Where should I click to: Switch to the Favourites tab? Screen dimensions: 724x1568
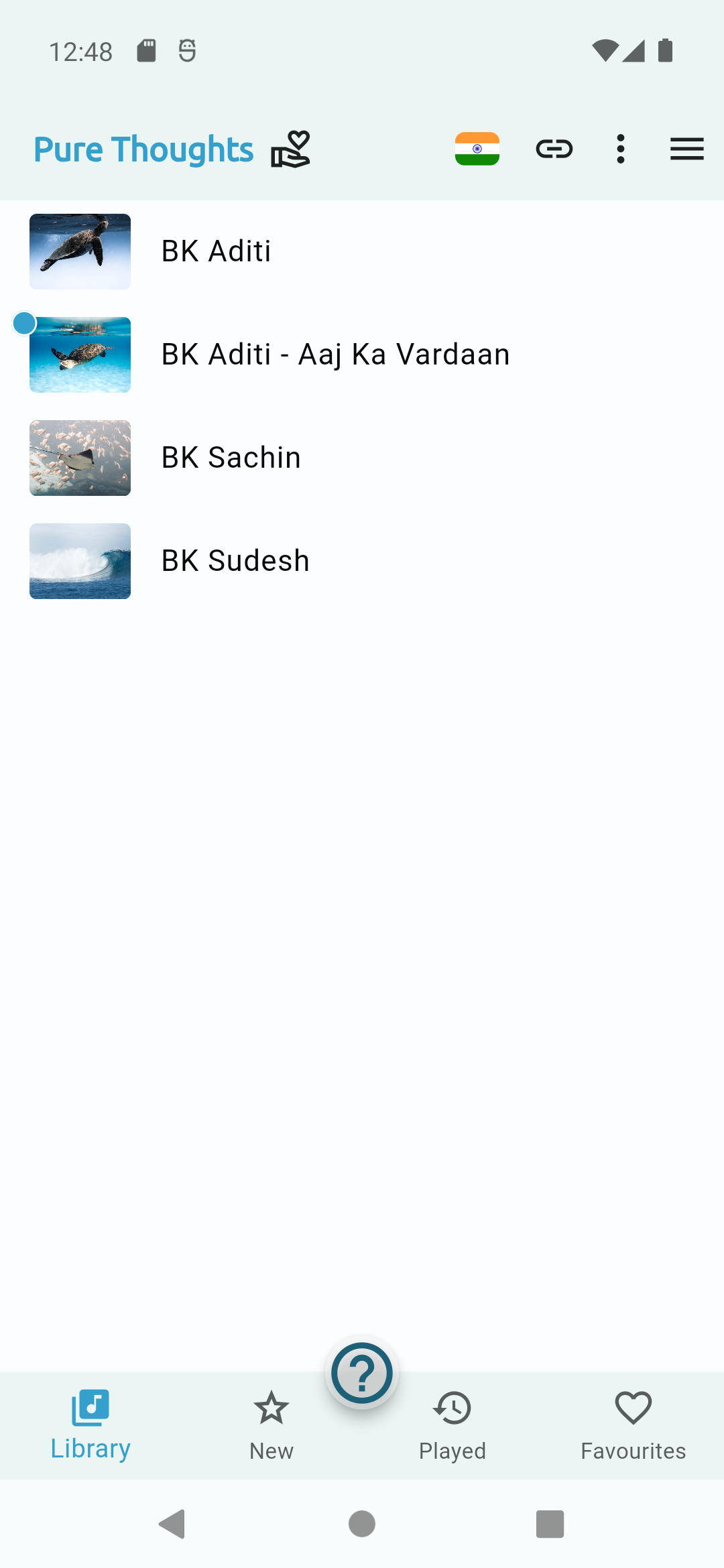[x=633, y=1425]
